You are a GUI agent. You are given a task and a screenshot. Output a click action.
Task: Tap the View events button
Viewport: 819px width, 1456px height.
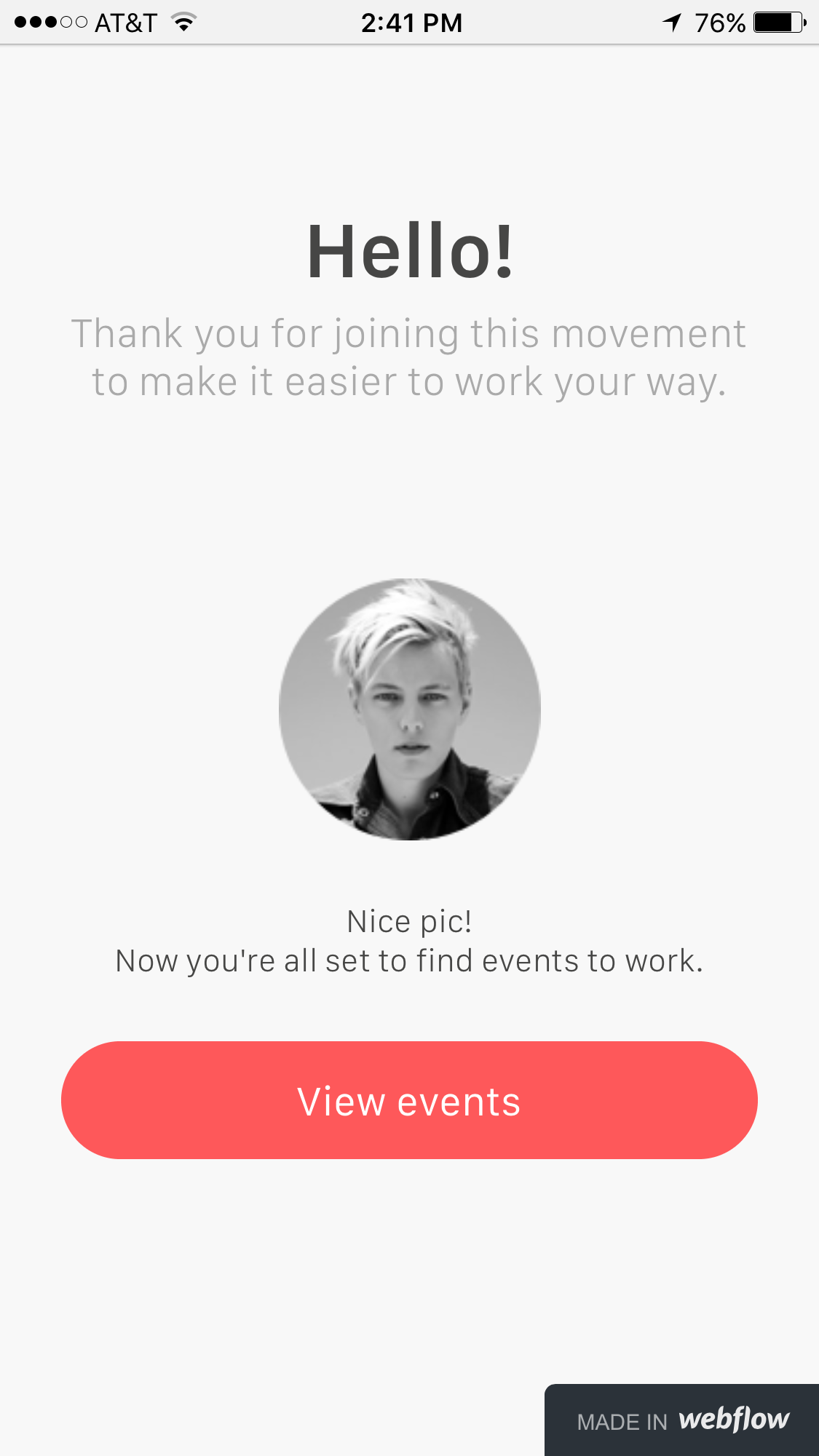tap(409, 1100)
